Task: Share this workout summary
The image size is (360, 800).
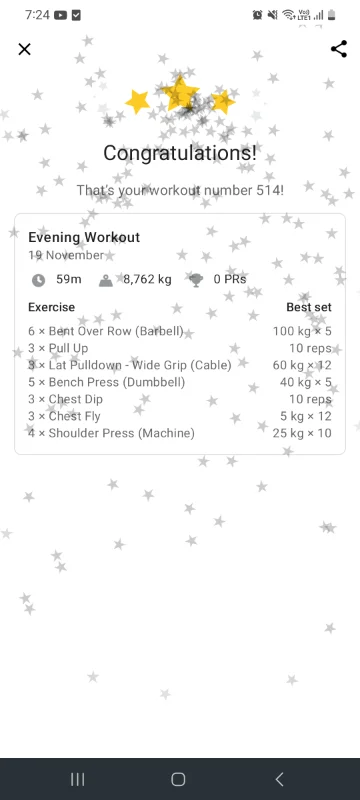Action: [x=339, y=49]
